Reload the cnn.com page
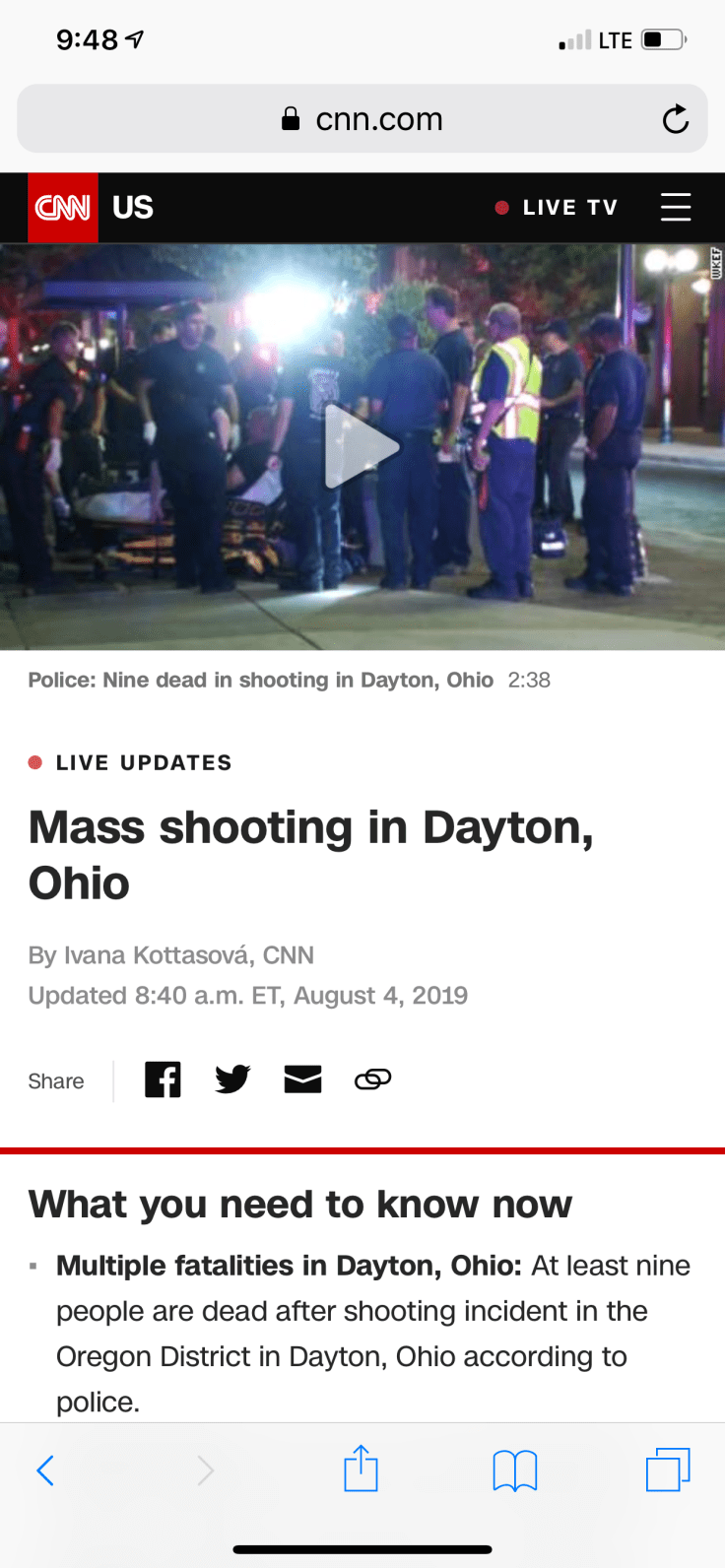 tap(675, 119)
